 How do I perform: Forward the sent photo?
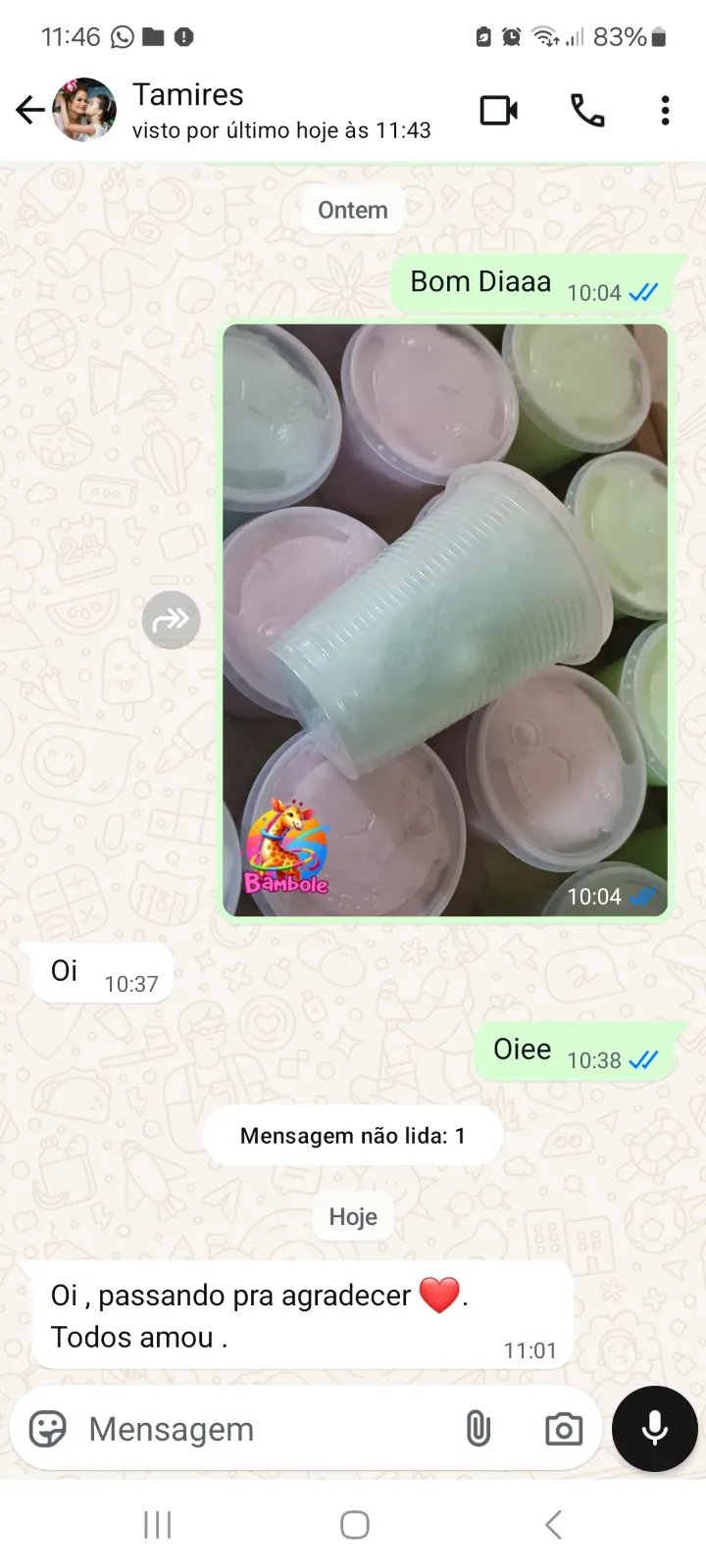pos(171,619)
